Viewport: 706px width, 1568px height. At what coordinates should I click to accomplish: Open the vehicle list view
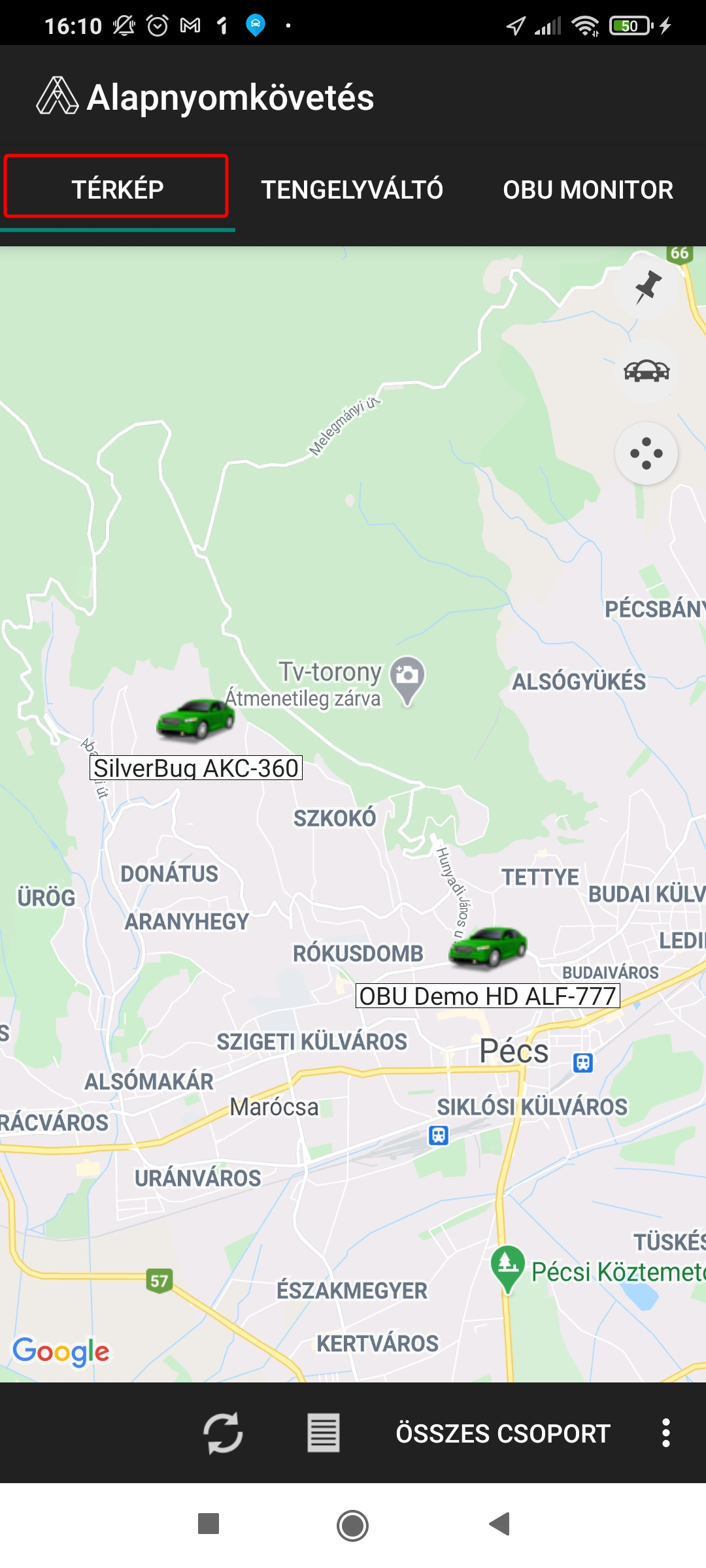[324, 1433]
